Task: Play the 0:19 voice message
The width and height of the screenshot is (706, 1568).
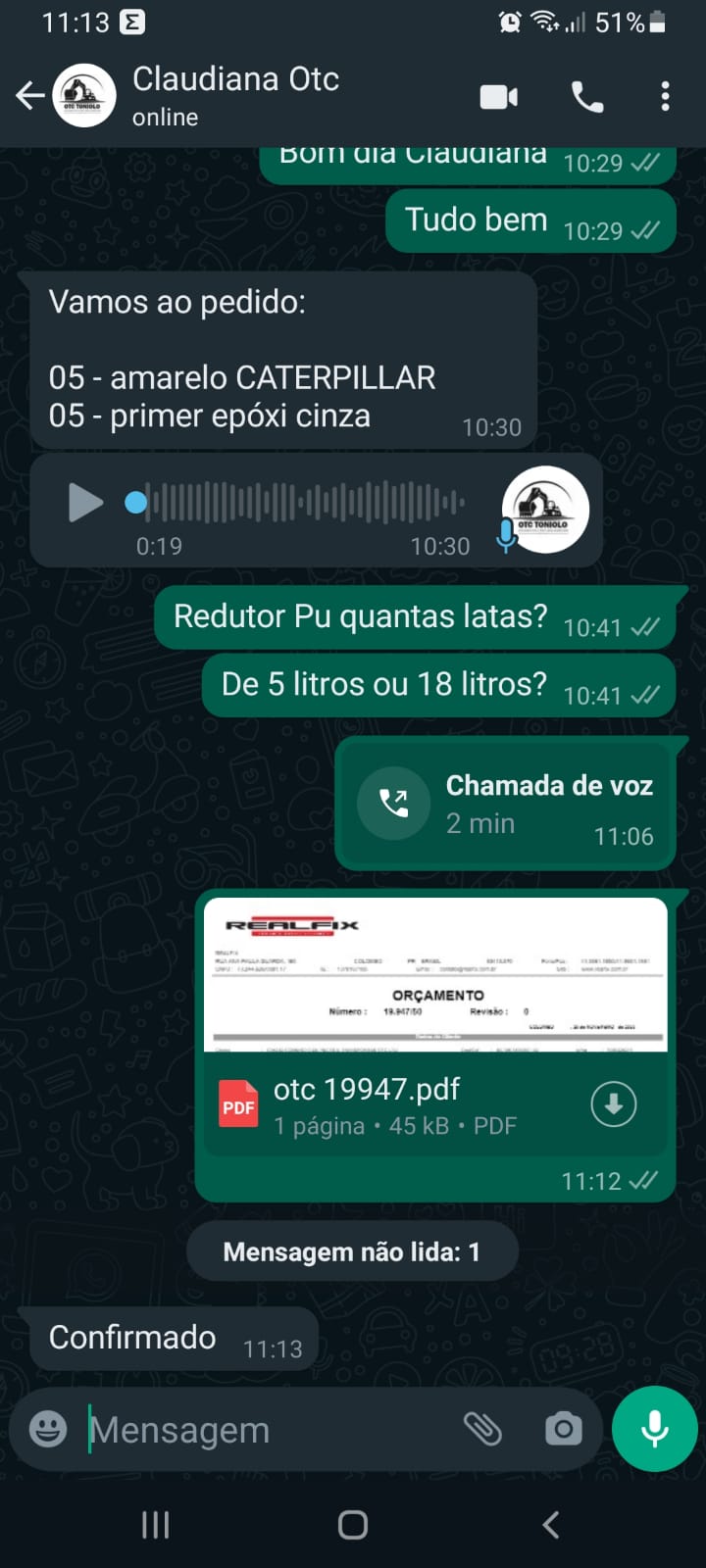Action: pyautogui.click(x=85, y=503)
